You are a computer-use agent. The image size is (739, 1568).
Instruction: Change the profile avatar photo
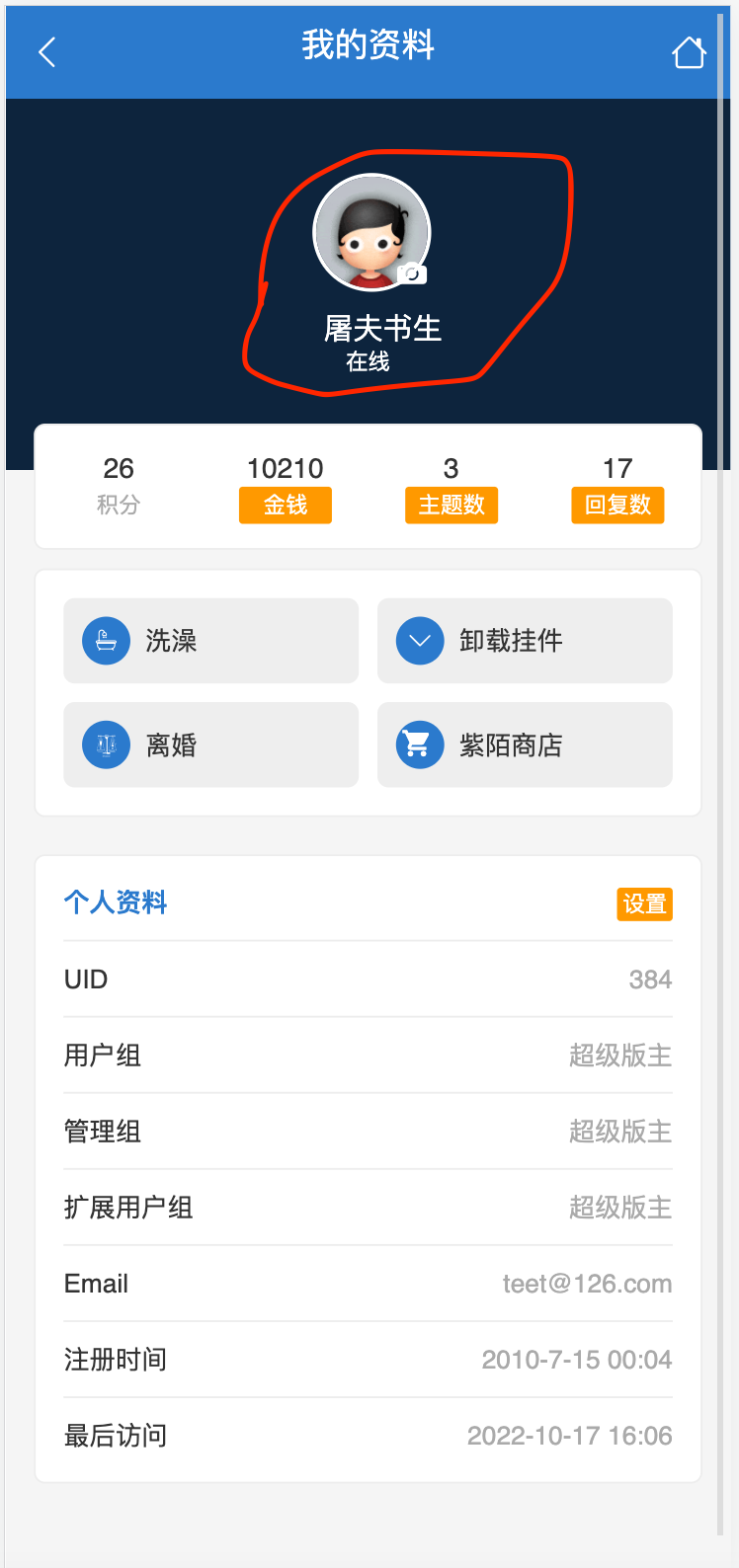tap(412, 274)
